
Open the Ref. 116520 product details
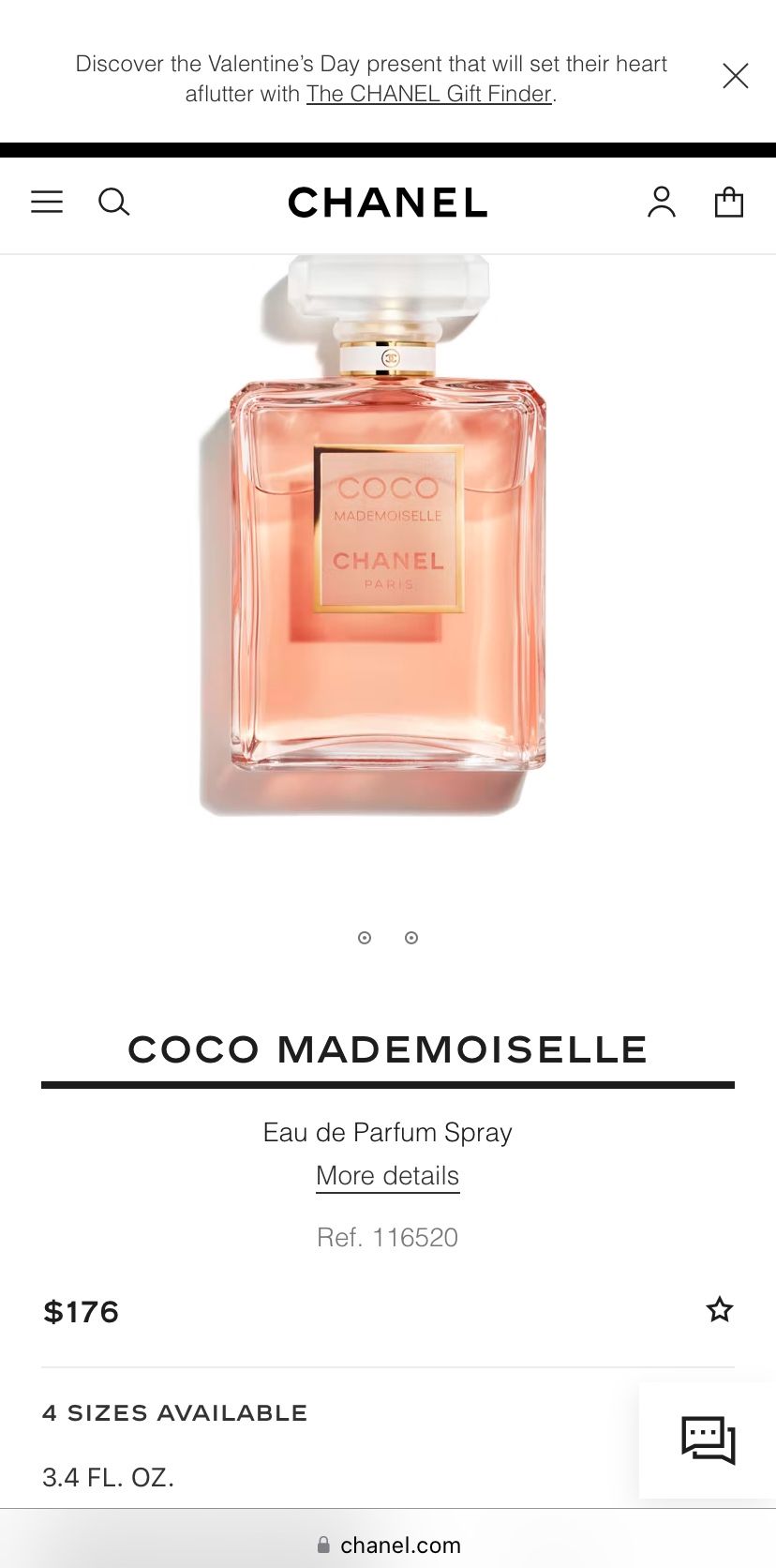tap(387, 1237)
